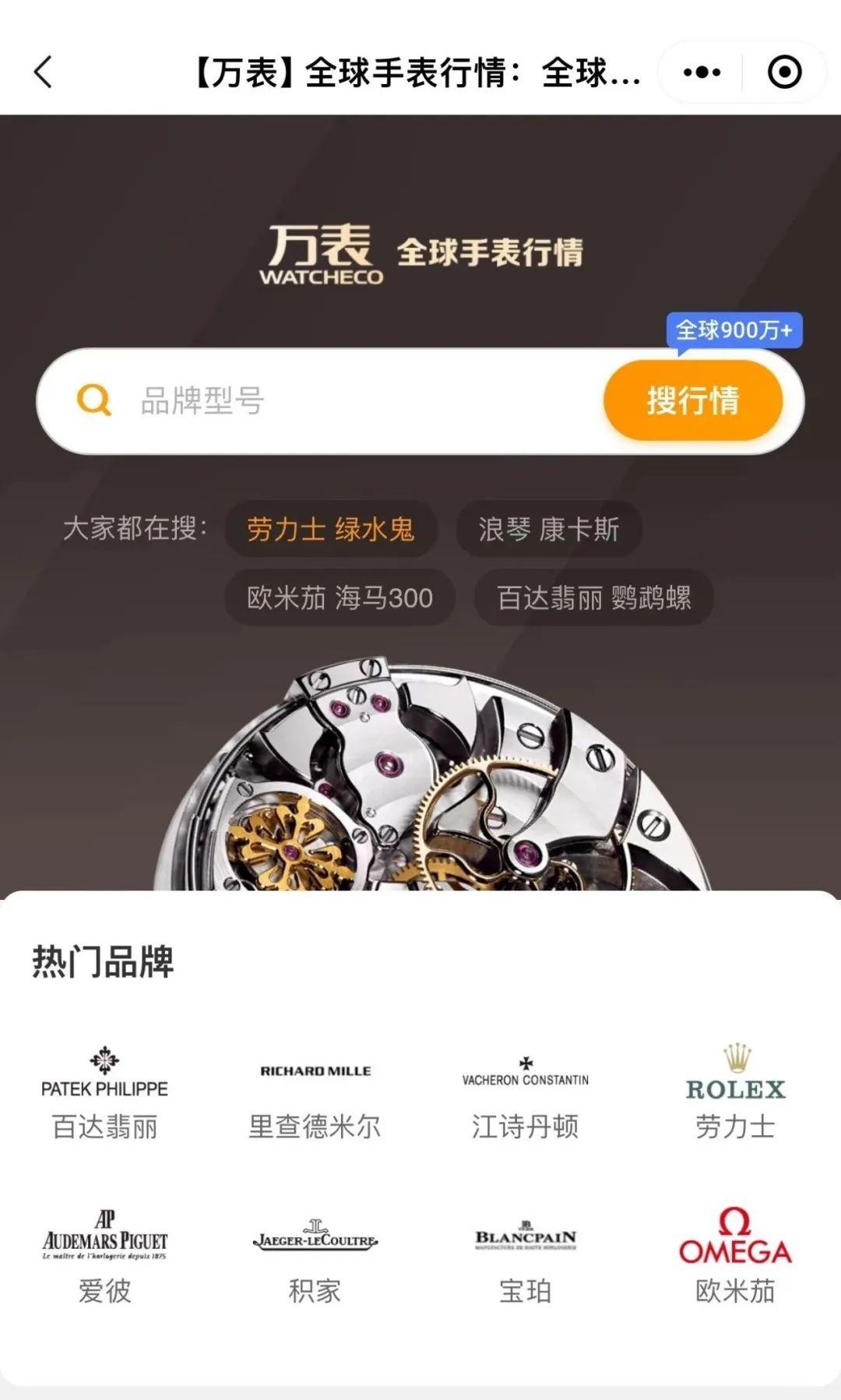This screenshot has width=841, height=1400.
Task: View the 劳力士 Rolex brand
Action: click(x=735, y=1093)
